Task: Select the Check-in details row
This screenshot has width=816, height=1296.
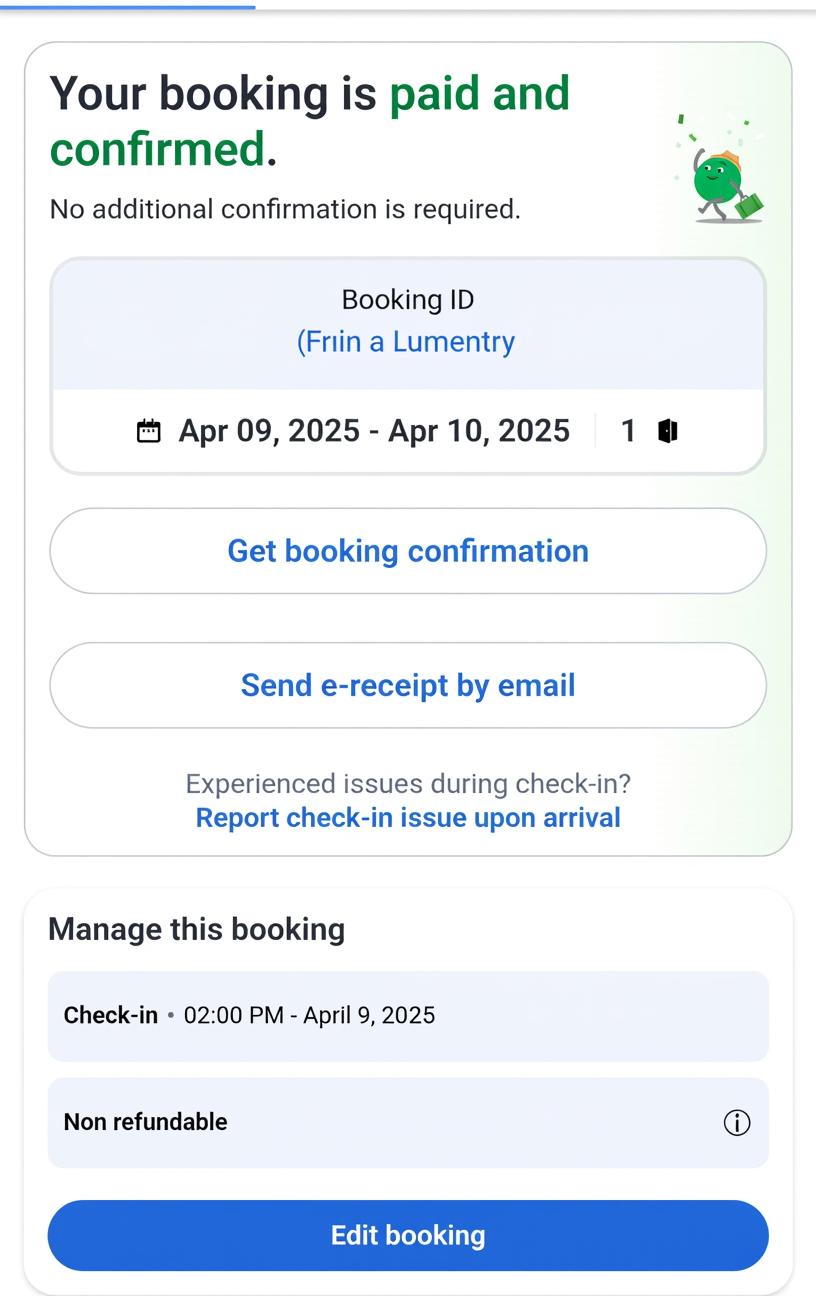Action: click(407, 1015)
